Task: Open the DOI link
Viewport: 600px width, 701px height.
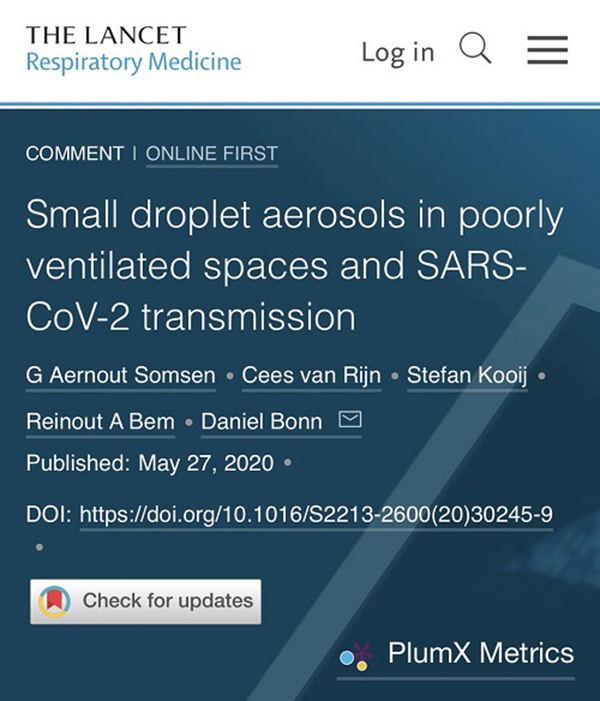Action: [316, 514]
